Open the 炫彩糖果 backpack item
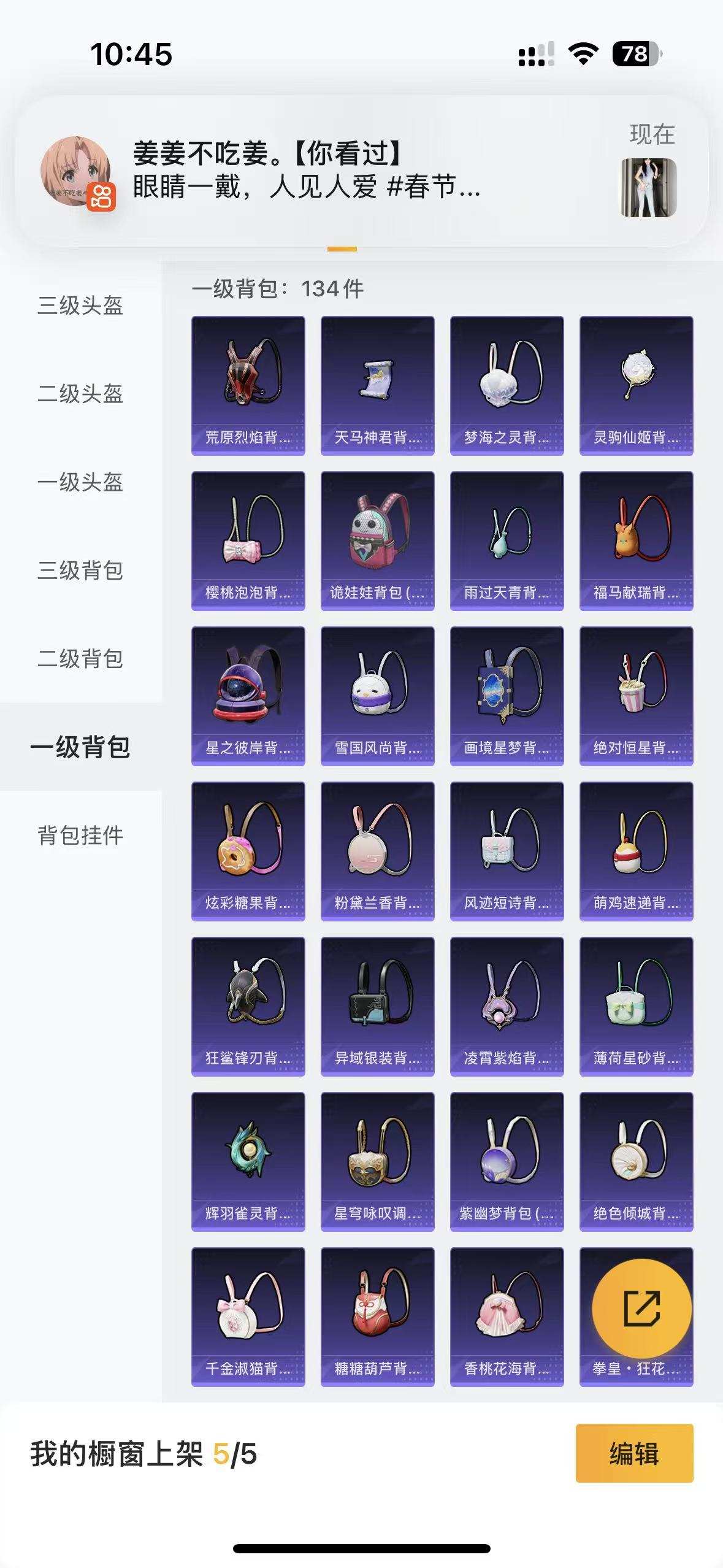This screenshot has height=1568, width=723. pos(248,851)
